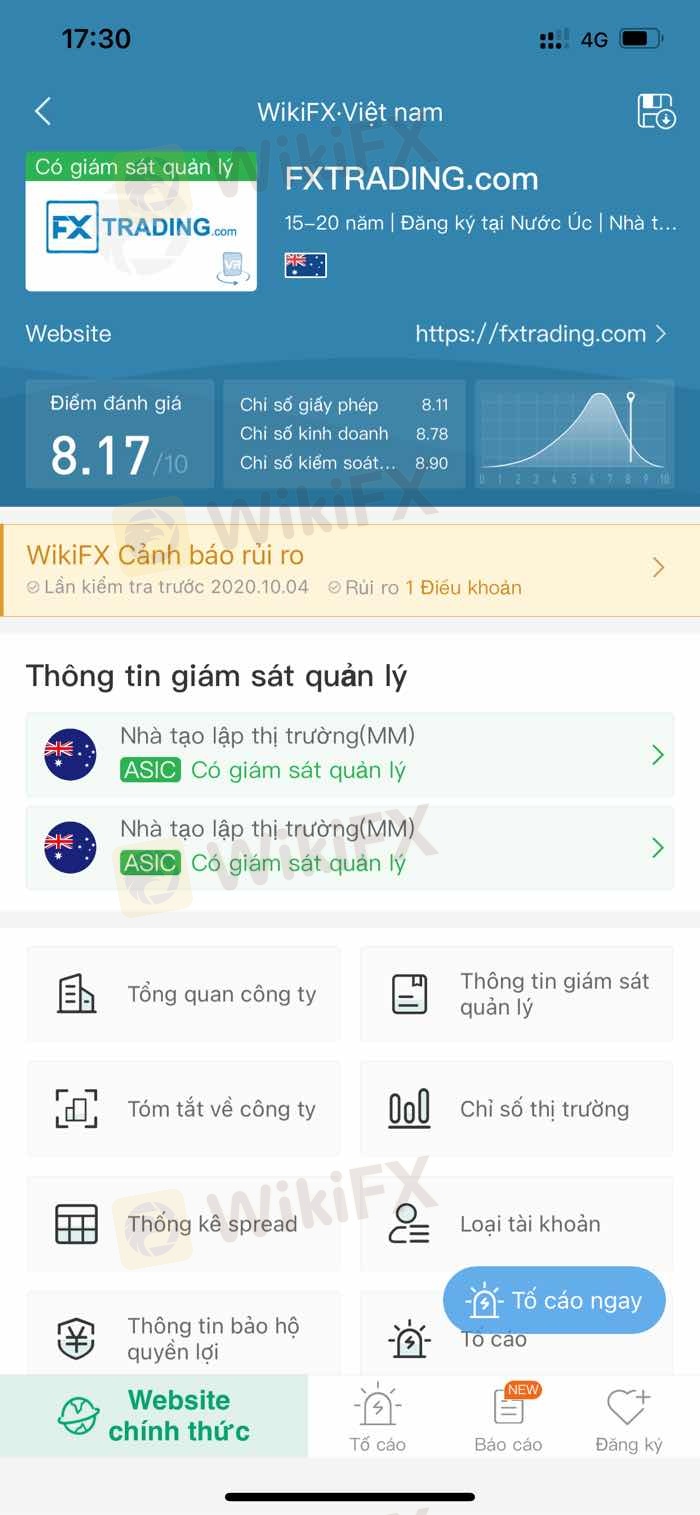Go back using the top-left arrow

[42, 111]
